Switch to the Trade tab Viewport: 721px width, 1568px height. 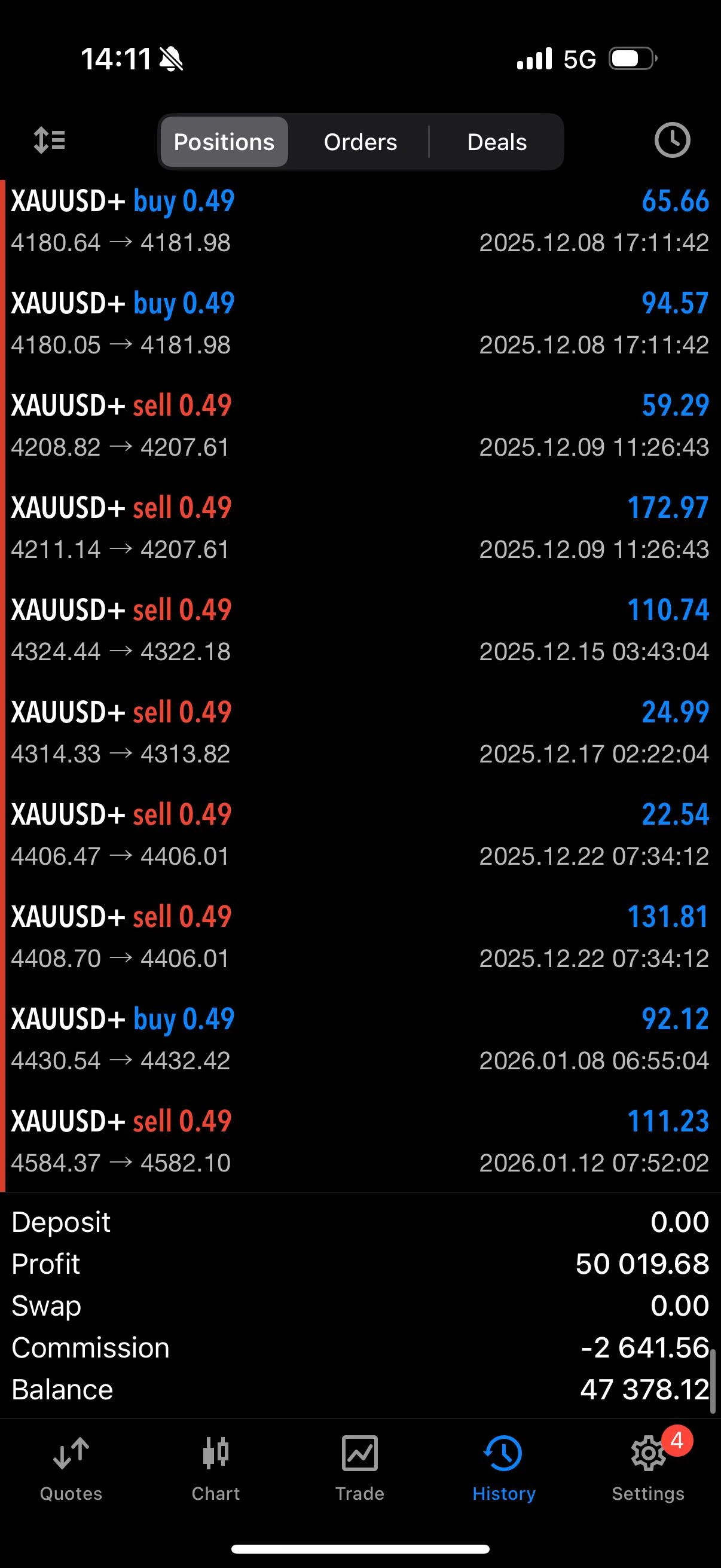[359, 1468]
